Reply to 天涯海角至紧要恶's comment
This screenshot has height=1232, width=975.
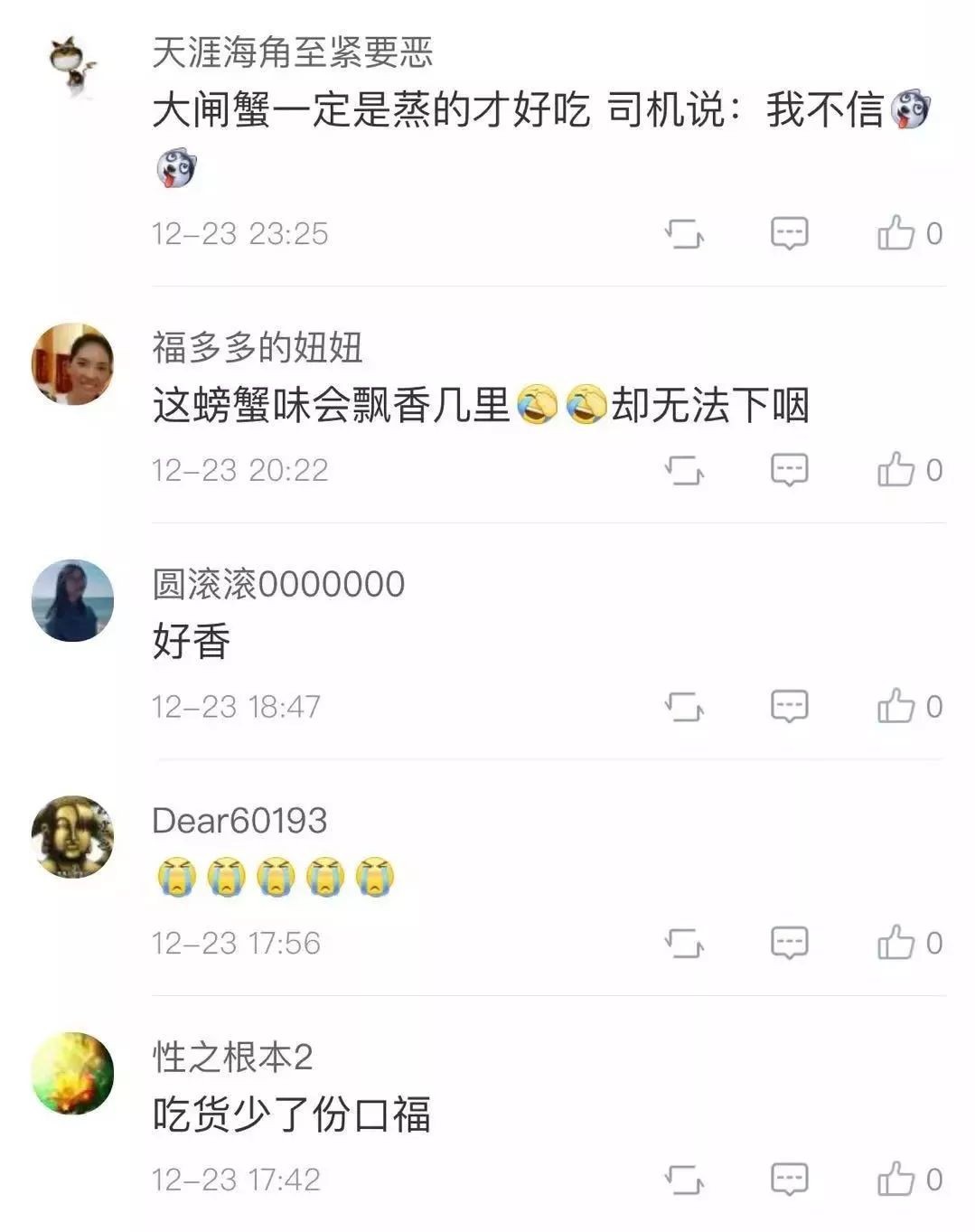(x=789, y=234)
